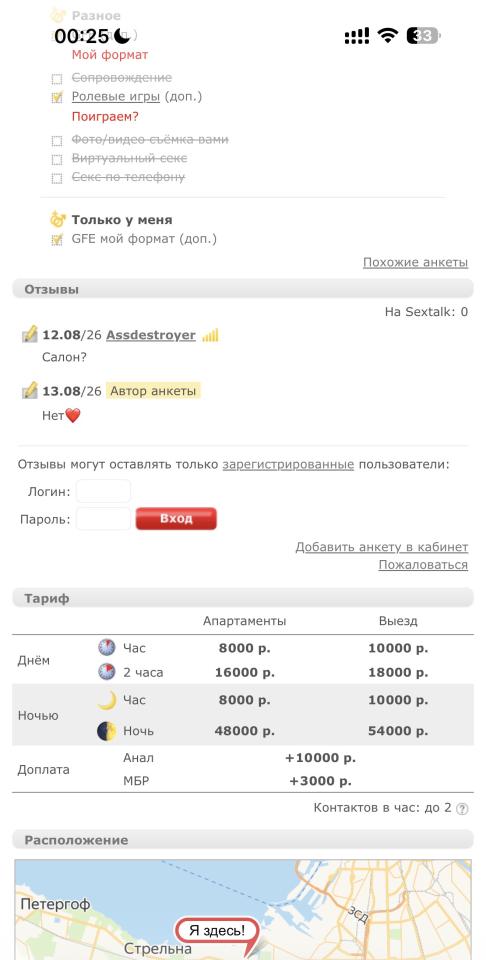The image size is (486, 960).
Task: Focus the 'Пароль' input field
Action: coord(103,519)
